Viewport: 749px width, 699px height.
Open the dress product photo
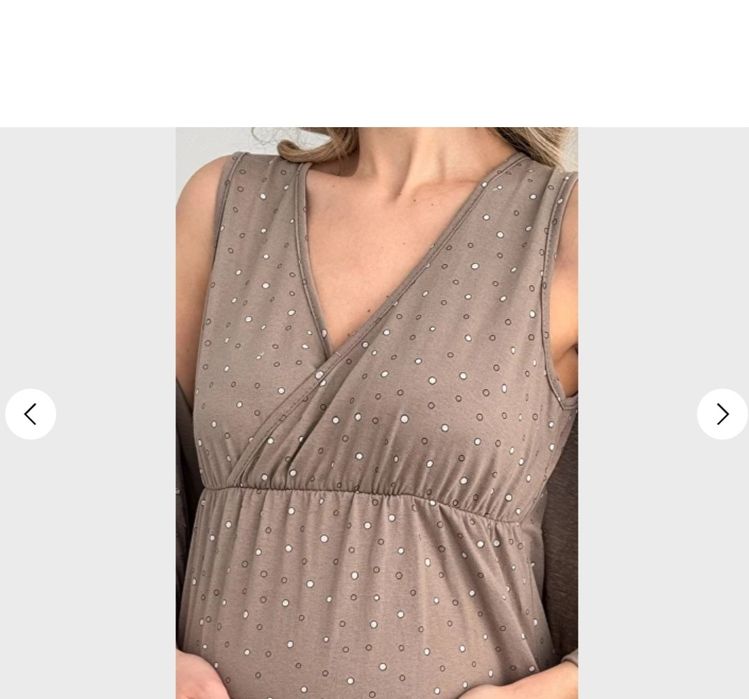point(376,412)
